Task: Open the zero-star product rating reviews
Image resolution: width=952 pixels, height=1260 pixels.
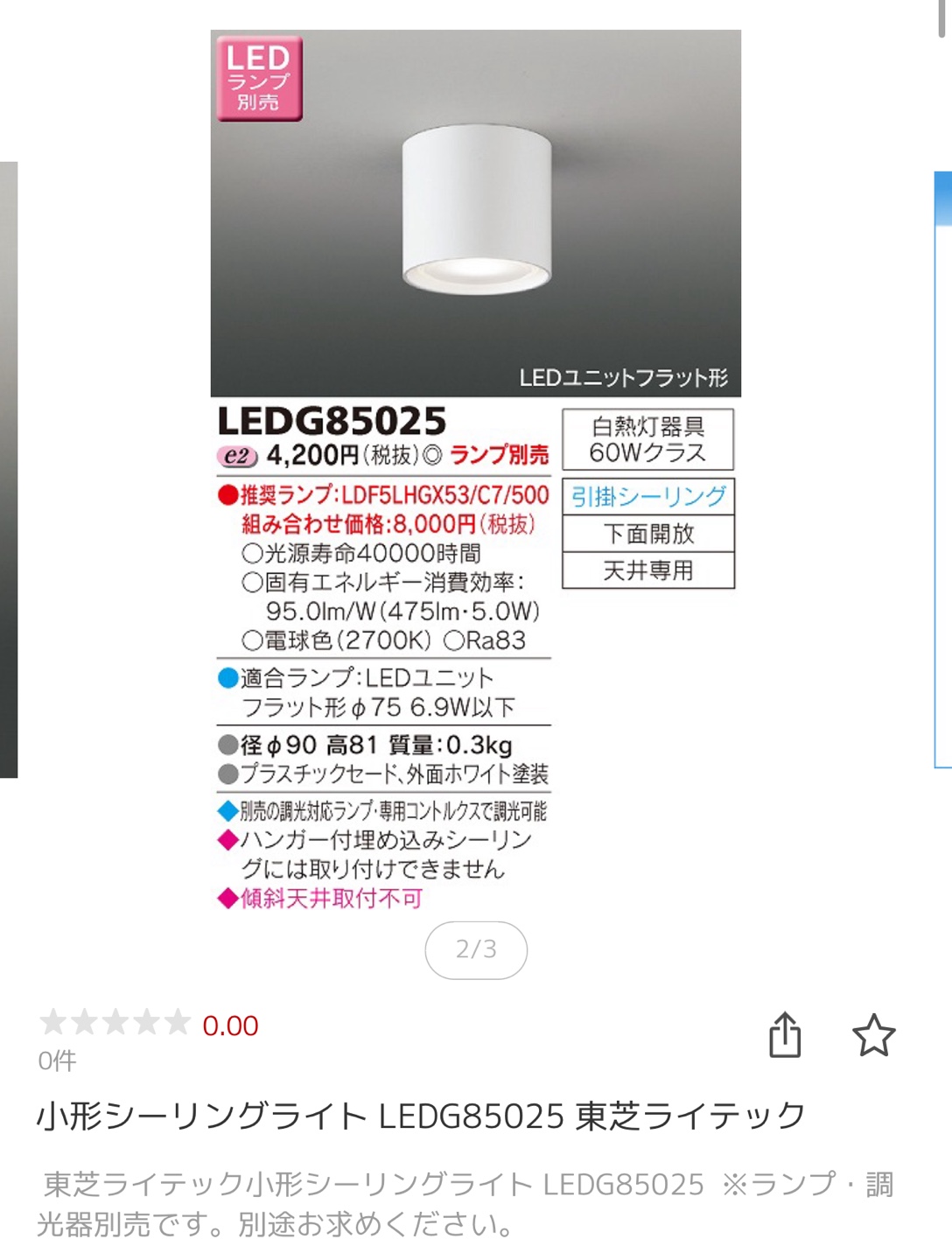Action: [x=115, y=1022]
